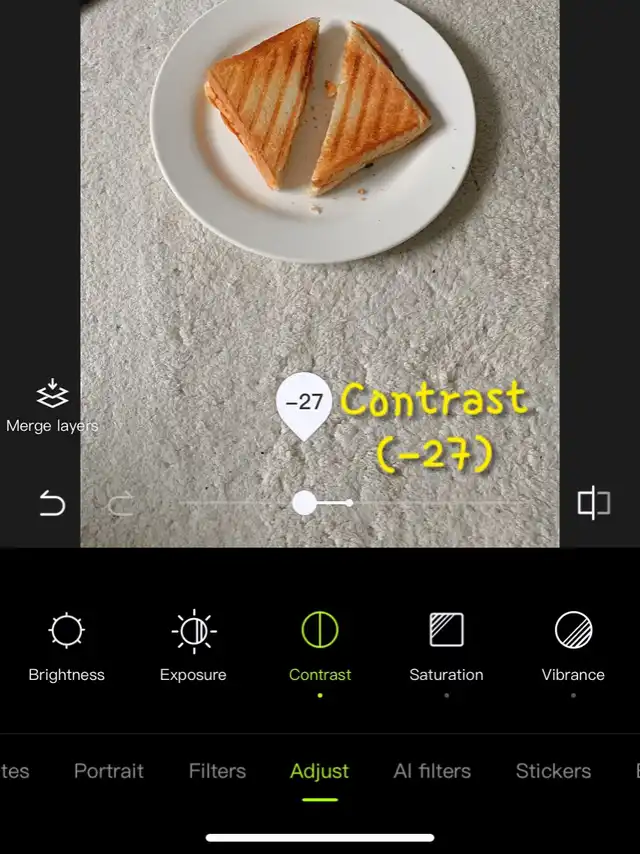Go to the Adjust tab
This screenshot has width=640, height=854.
pos(320,771)
